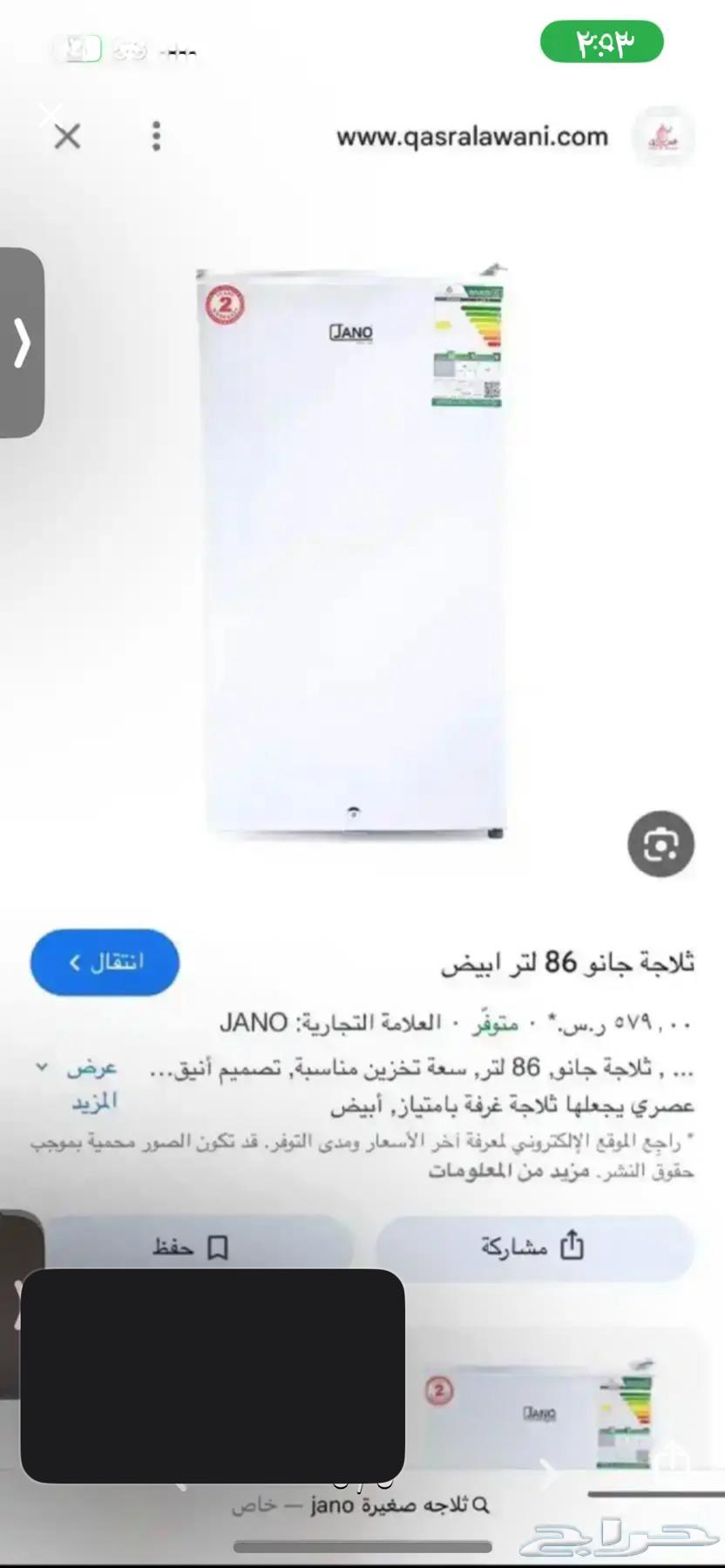The image size is (725, 1568).
Task: Open the three-dot overflow menu
Action: coord(157,137)
